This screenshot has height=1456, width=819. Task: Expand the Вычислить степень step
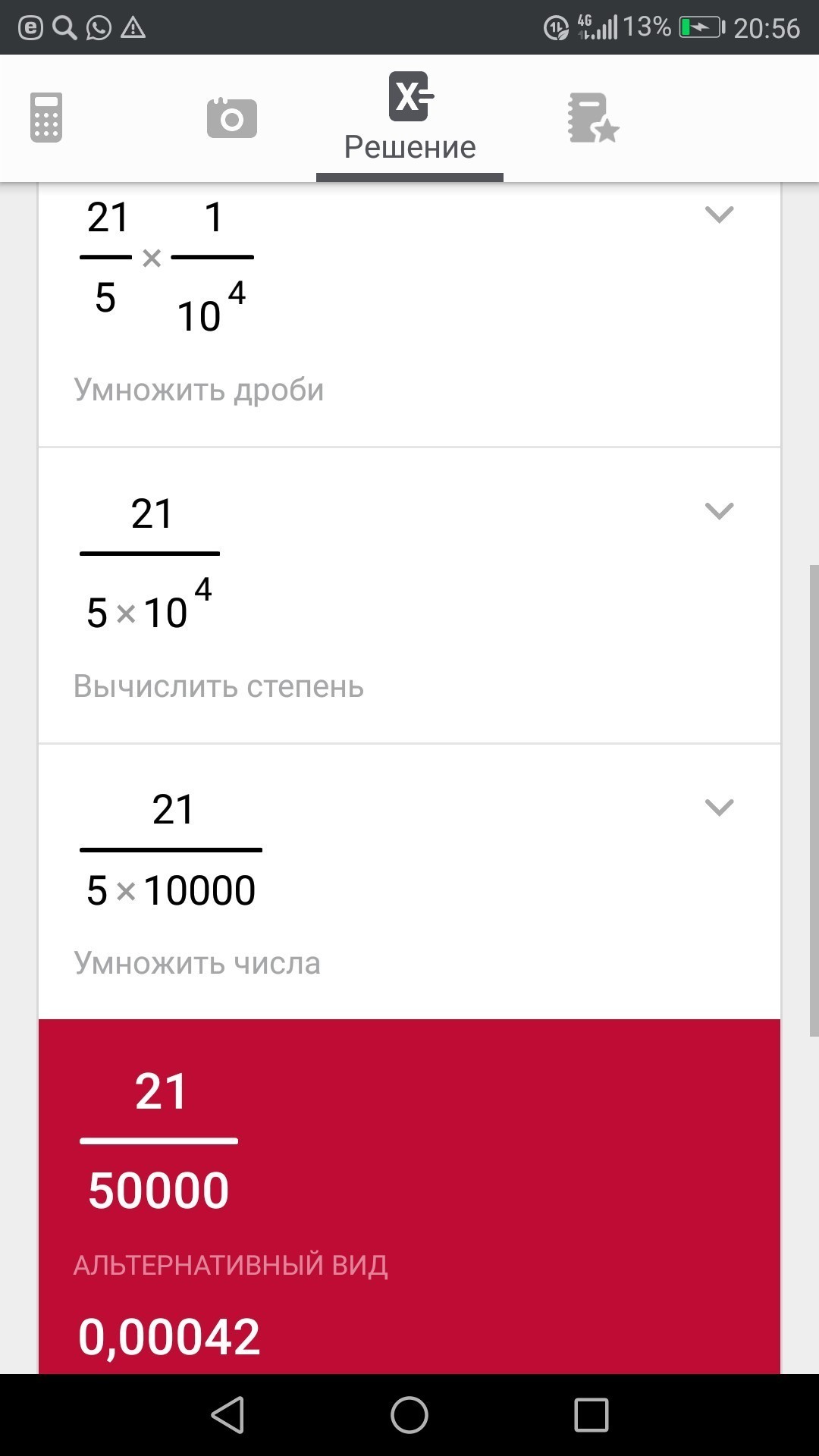tap(719, 511)
